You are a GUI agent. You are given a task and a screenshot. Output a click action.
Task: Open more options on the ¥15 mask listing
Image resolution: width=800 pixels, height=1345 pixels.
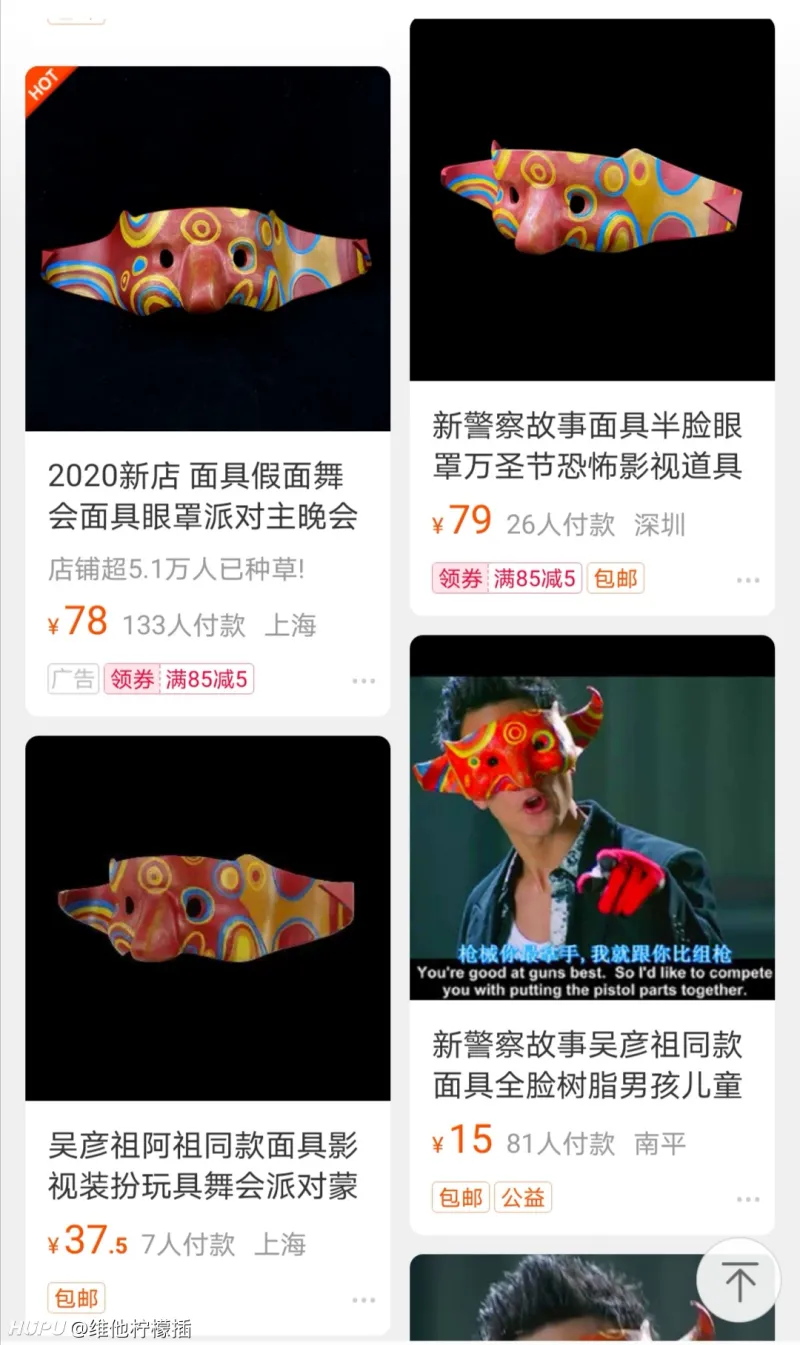point(748,1199)
